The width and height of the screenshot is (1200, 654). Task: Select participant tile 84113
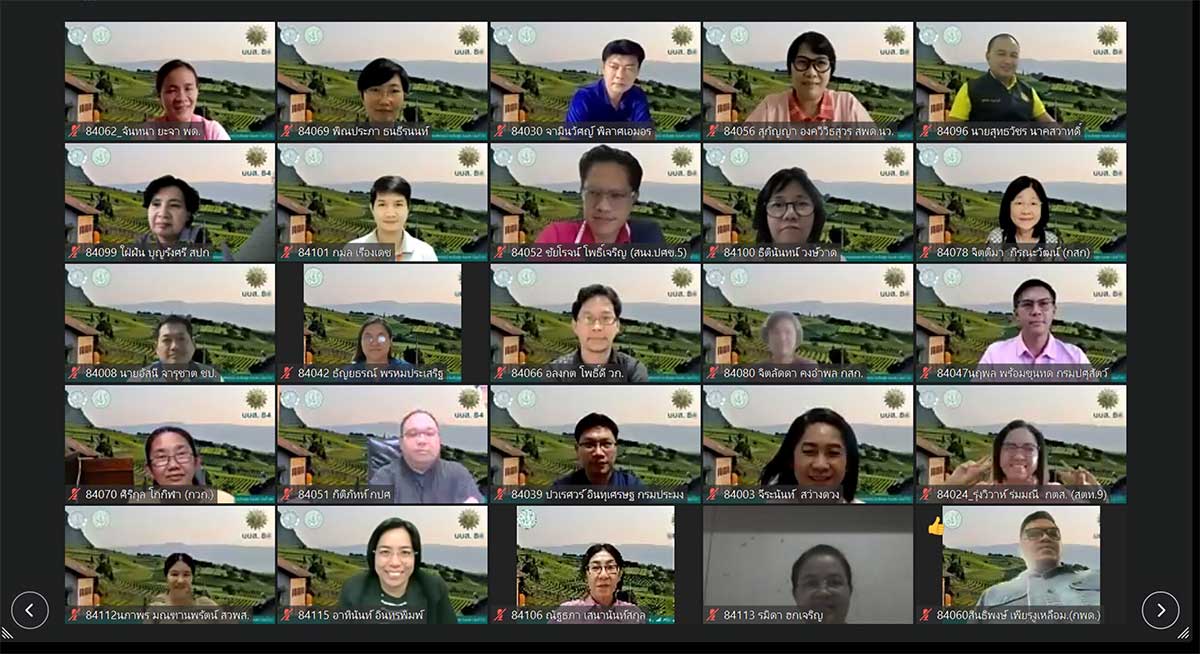(x=808, y=565)
